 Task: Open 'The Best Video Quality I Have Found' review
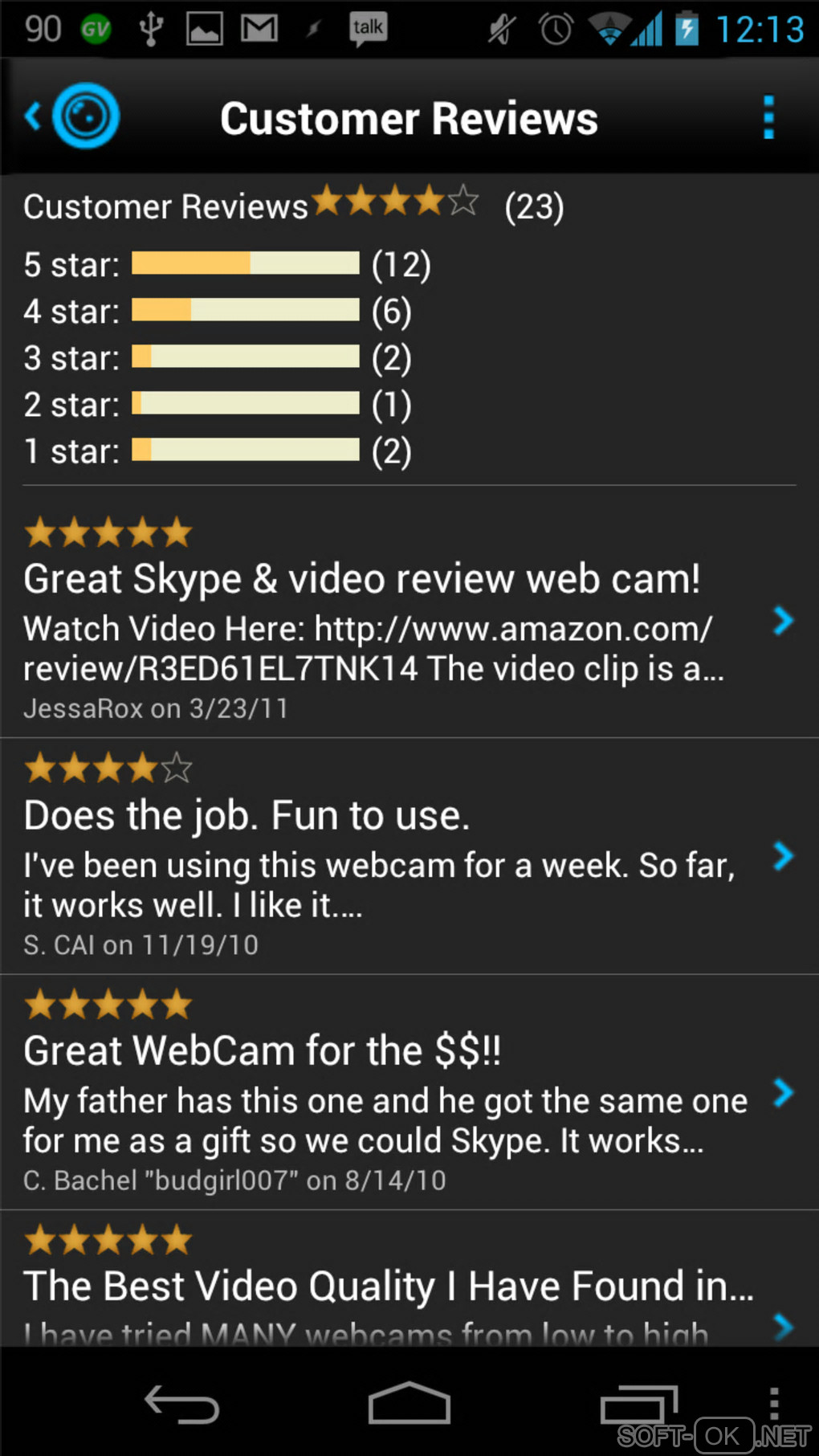point(385,1285)
